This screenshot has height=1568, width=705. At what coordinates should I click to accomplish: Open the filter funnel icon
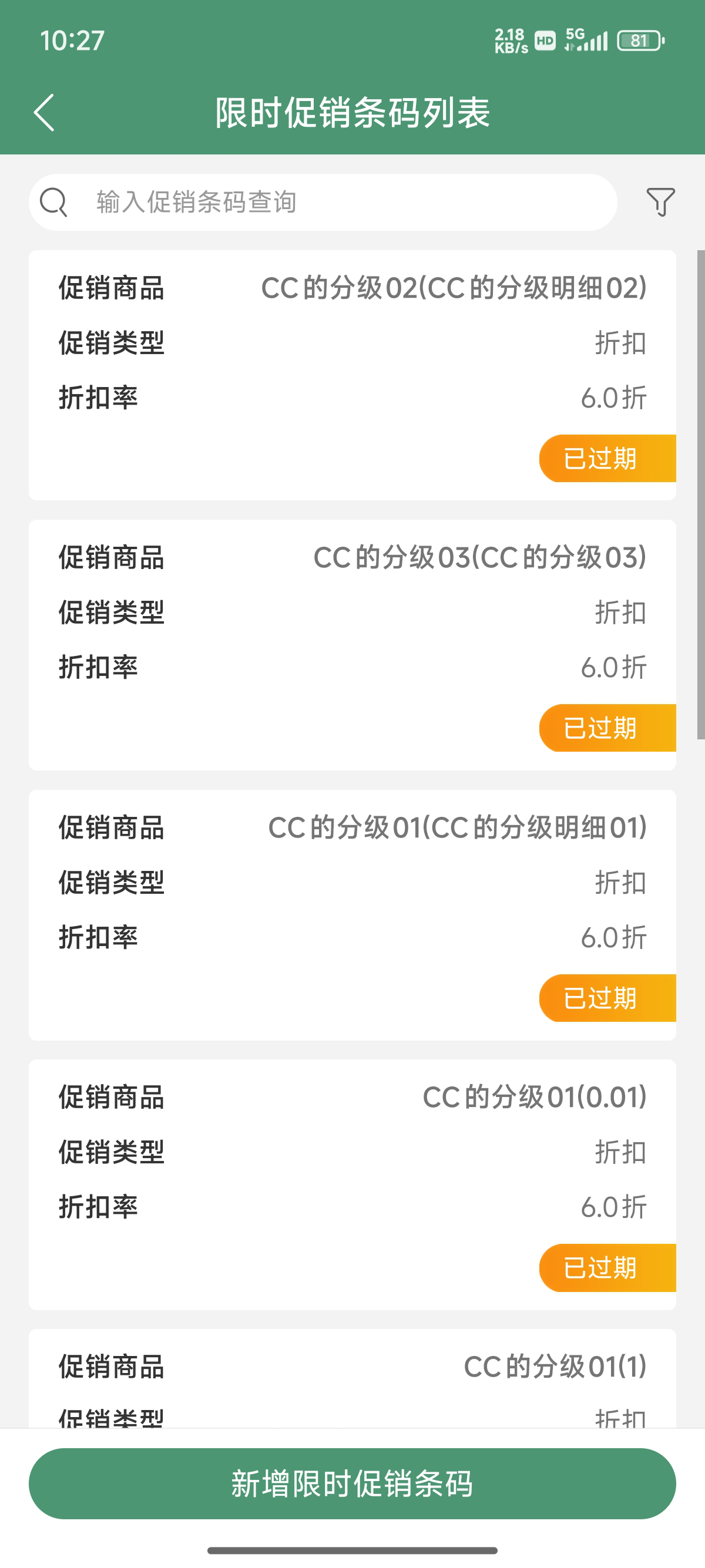point(660,202)
